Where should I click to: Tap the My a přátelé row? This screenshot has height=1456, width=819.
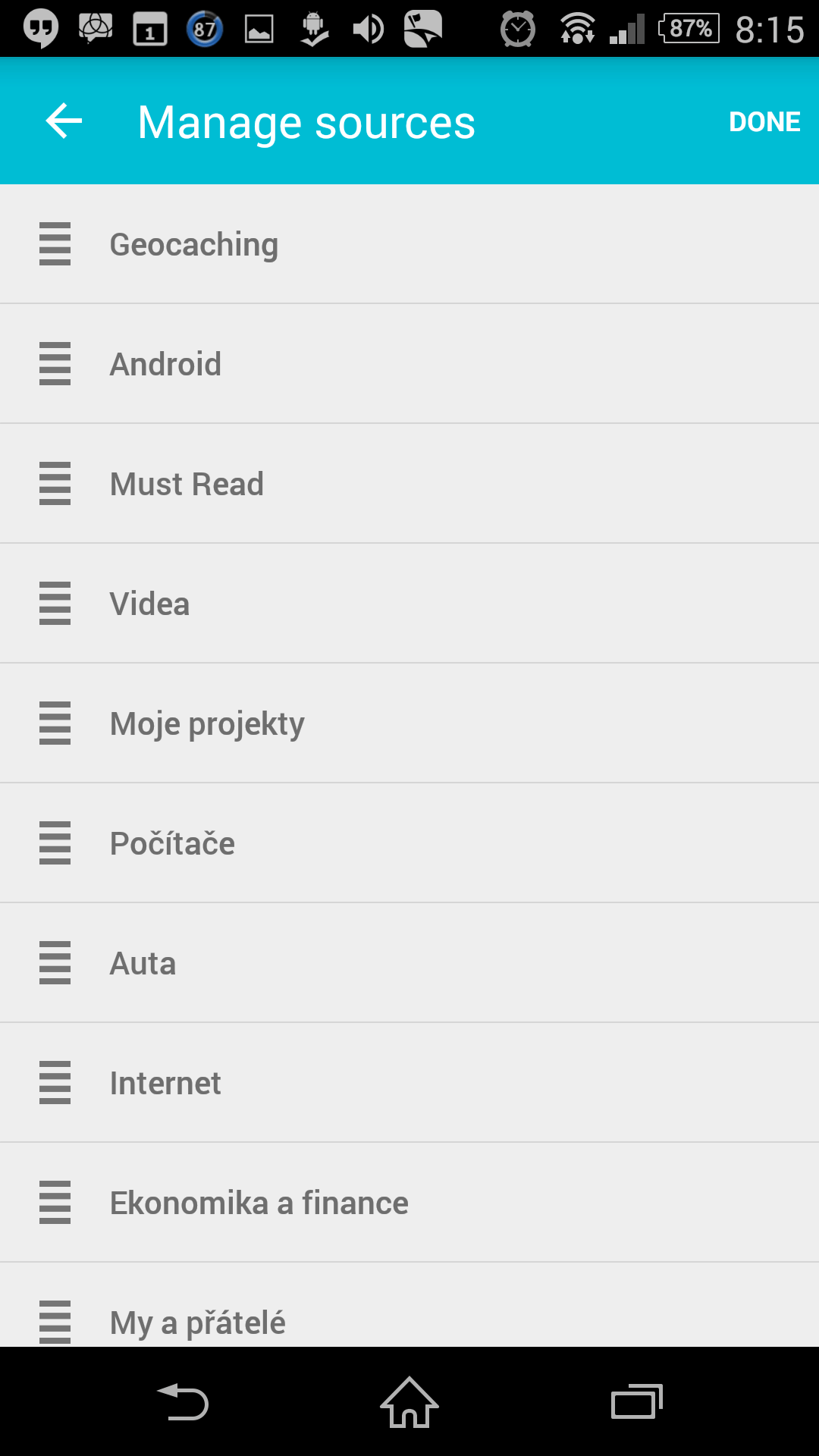coord(409,1305)
